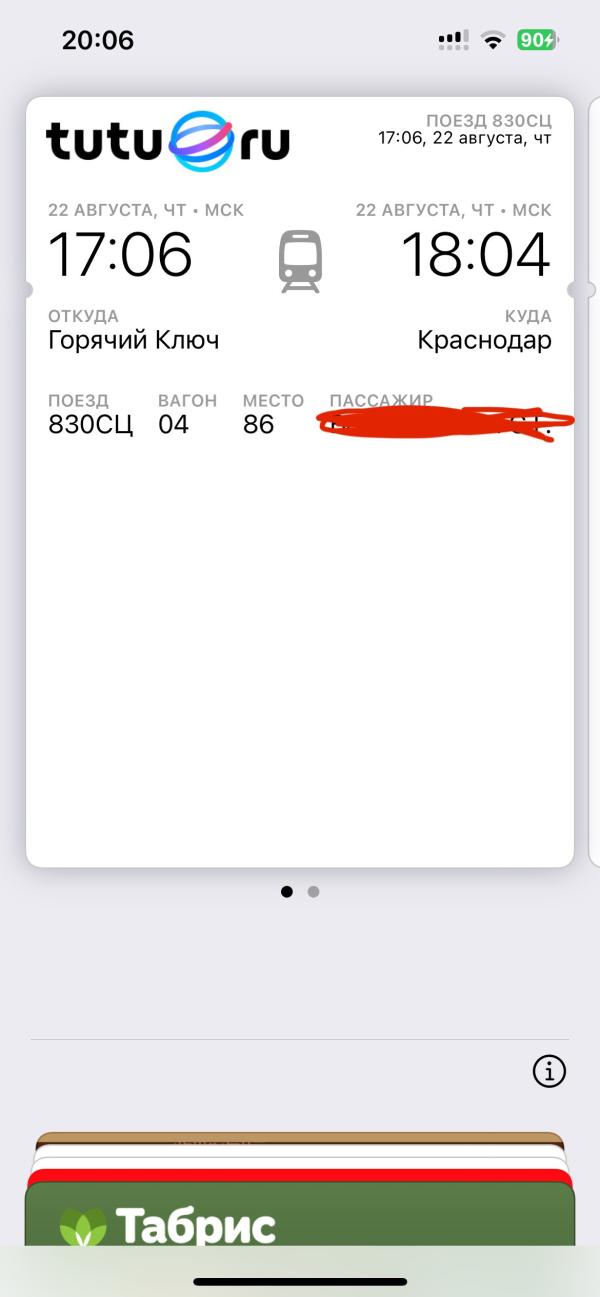Open the pass info button

pyautogui.click(x=548, y=1072)
